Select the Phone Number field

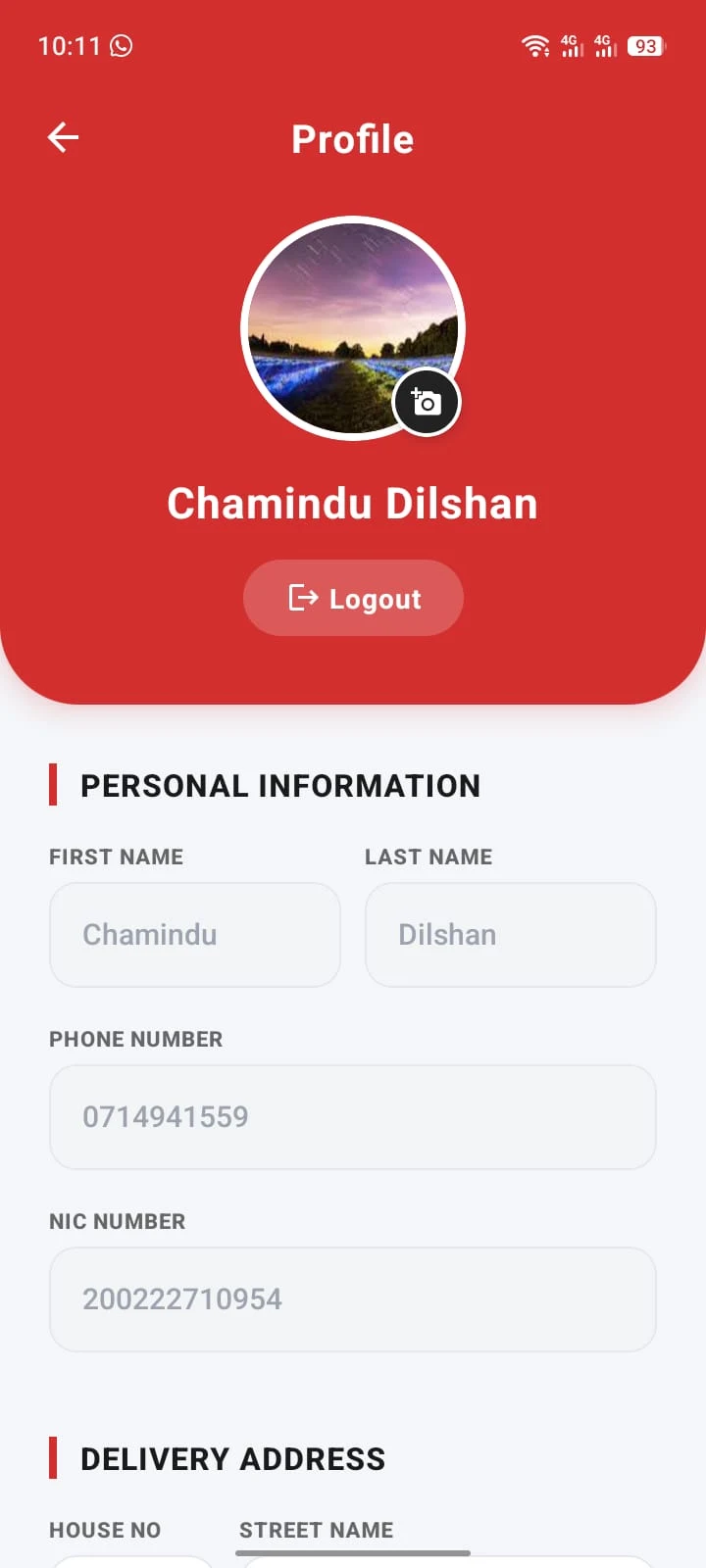pyautogui.click(x=353, y=1117)
